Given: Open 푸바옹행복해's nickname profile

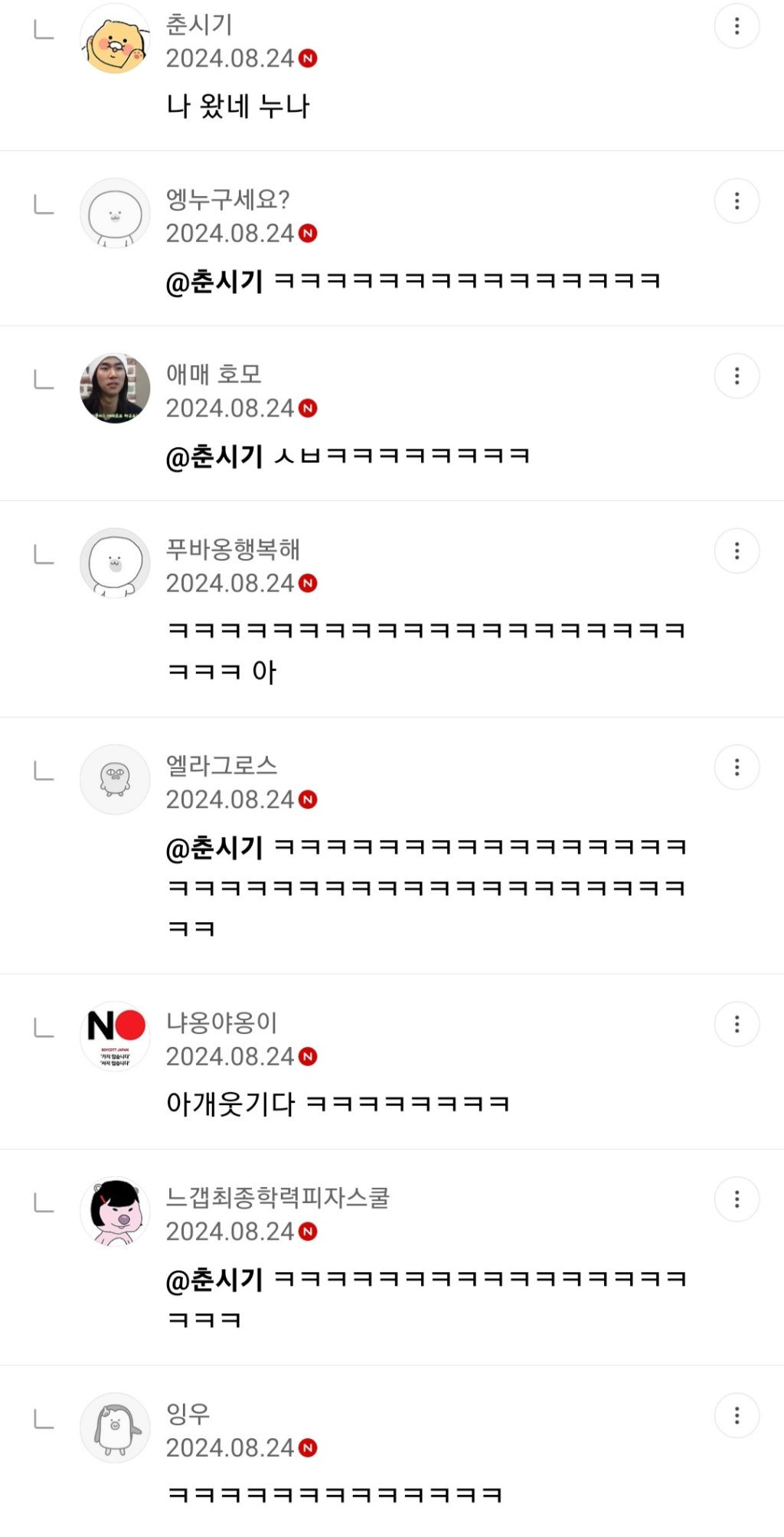Looking at the screenshot, I should (x=233, y=549).
